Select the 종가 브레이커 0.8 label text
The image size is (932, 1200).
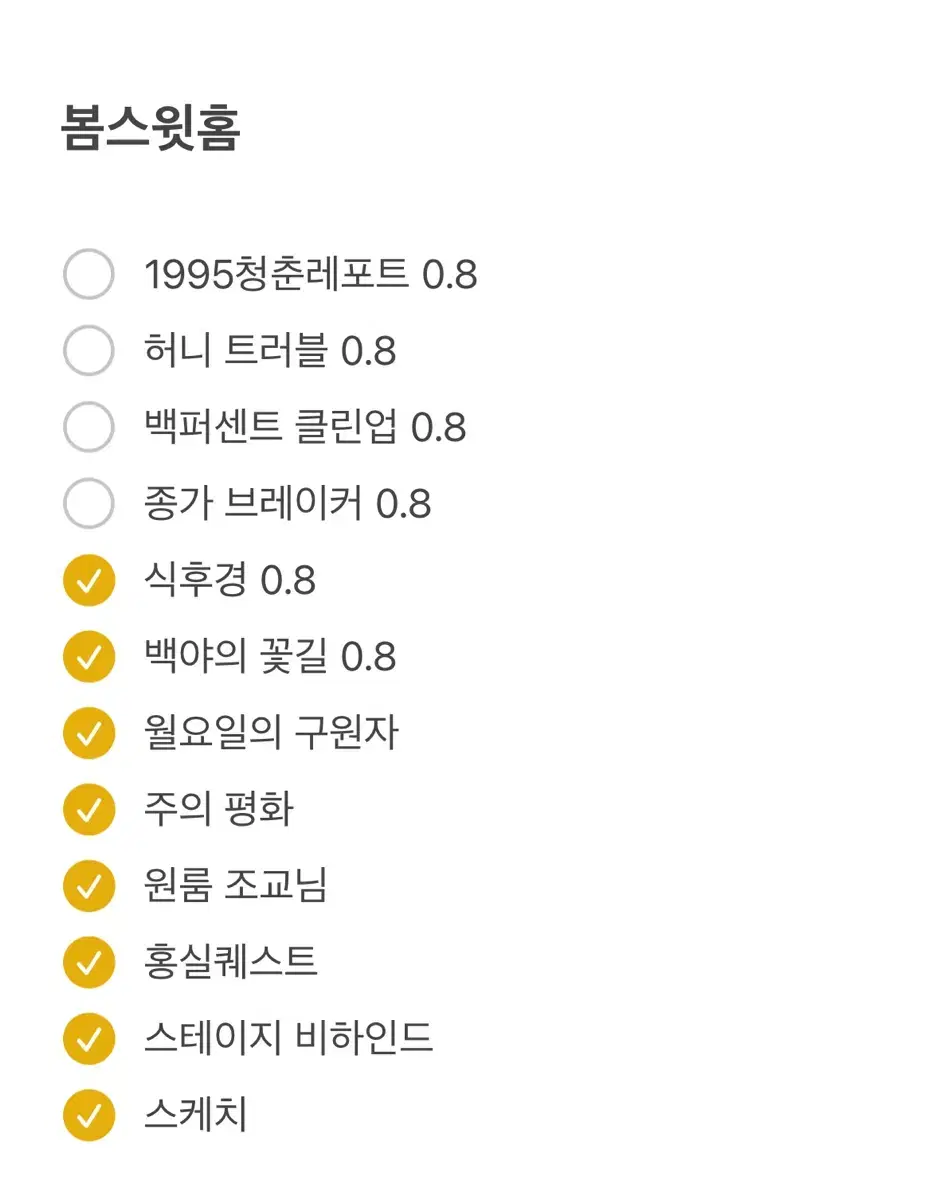coord(288,503)
